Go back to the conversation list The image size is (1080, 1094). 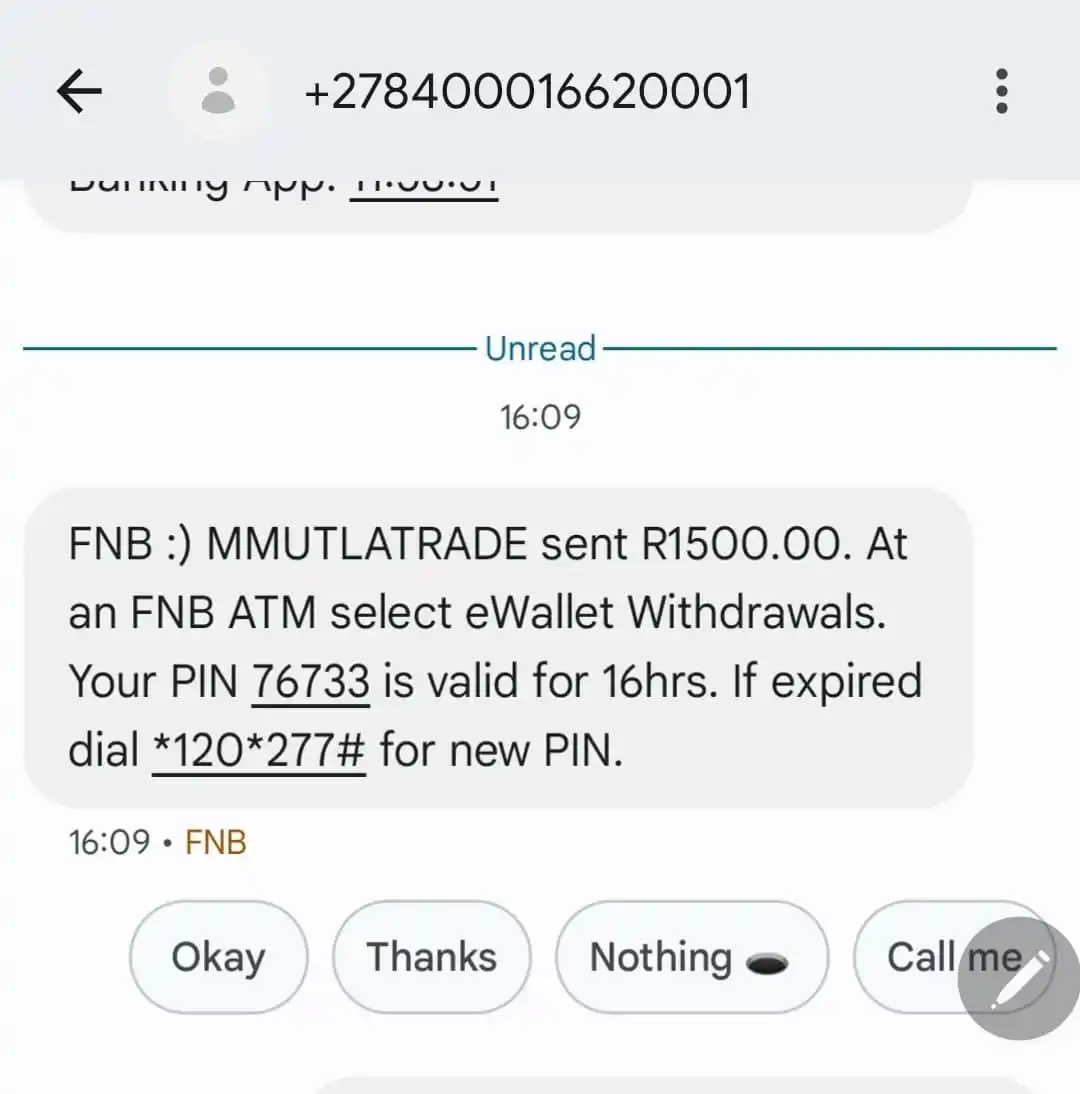point(80,92)
